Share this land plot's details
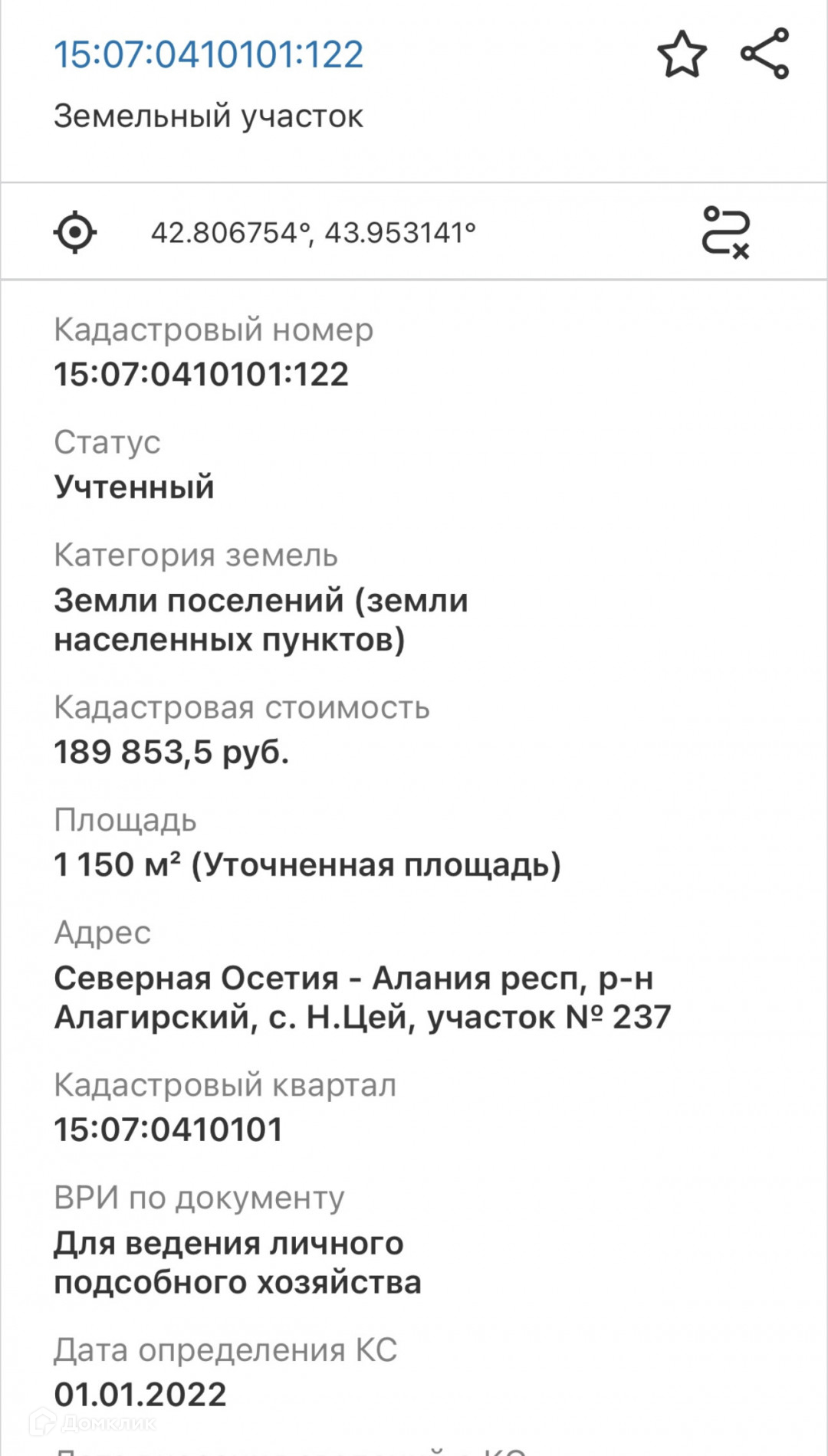 pyautogui.click(x=764, y=54)
